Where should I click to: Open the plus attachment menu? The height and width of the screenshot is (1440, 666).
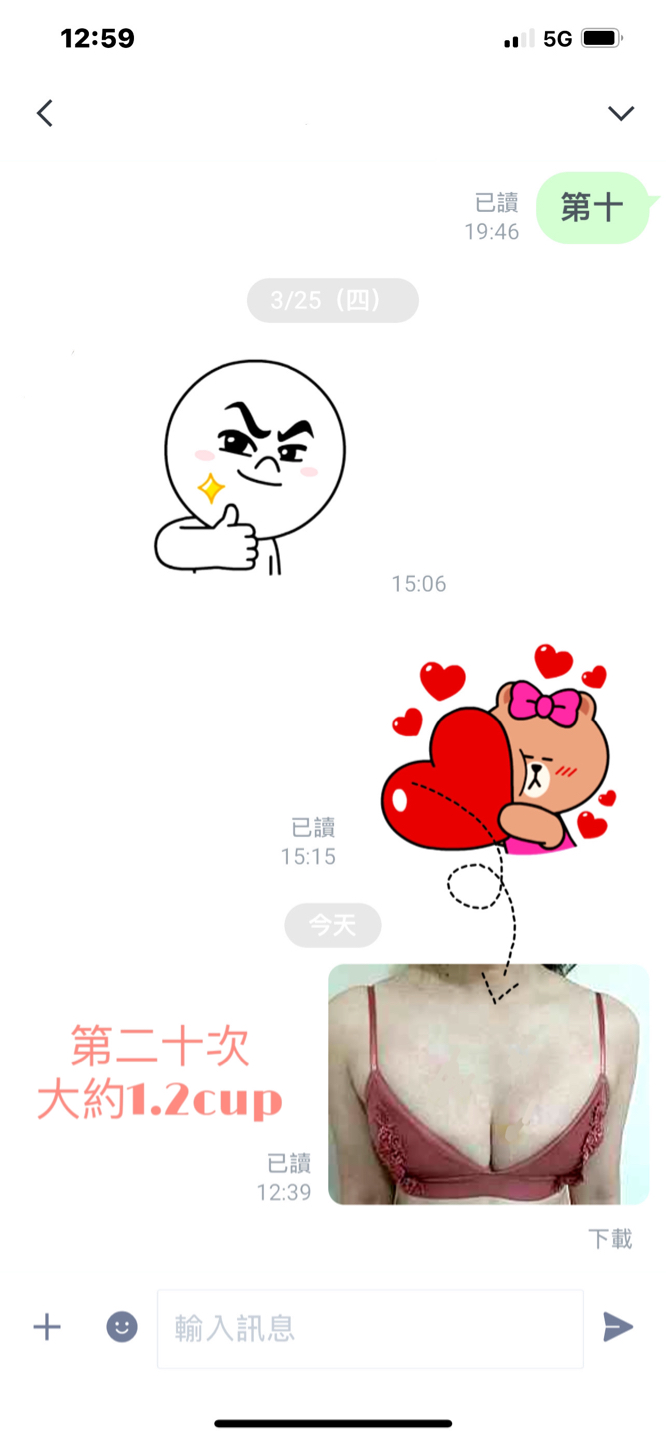(x=47, y=1327)
